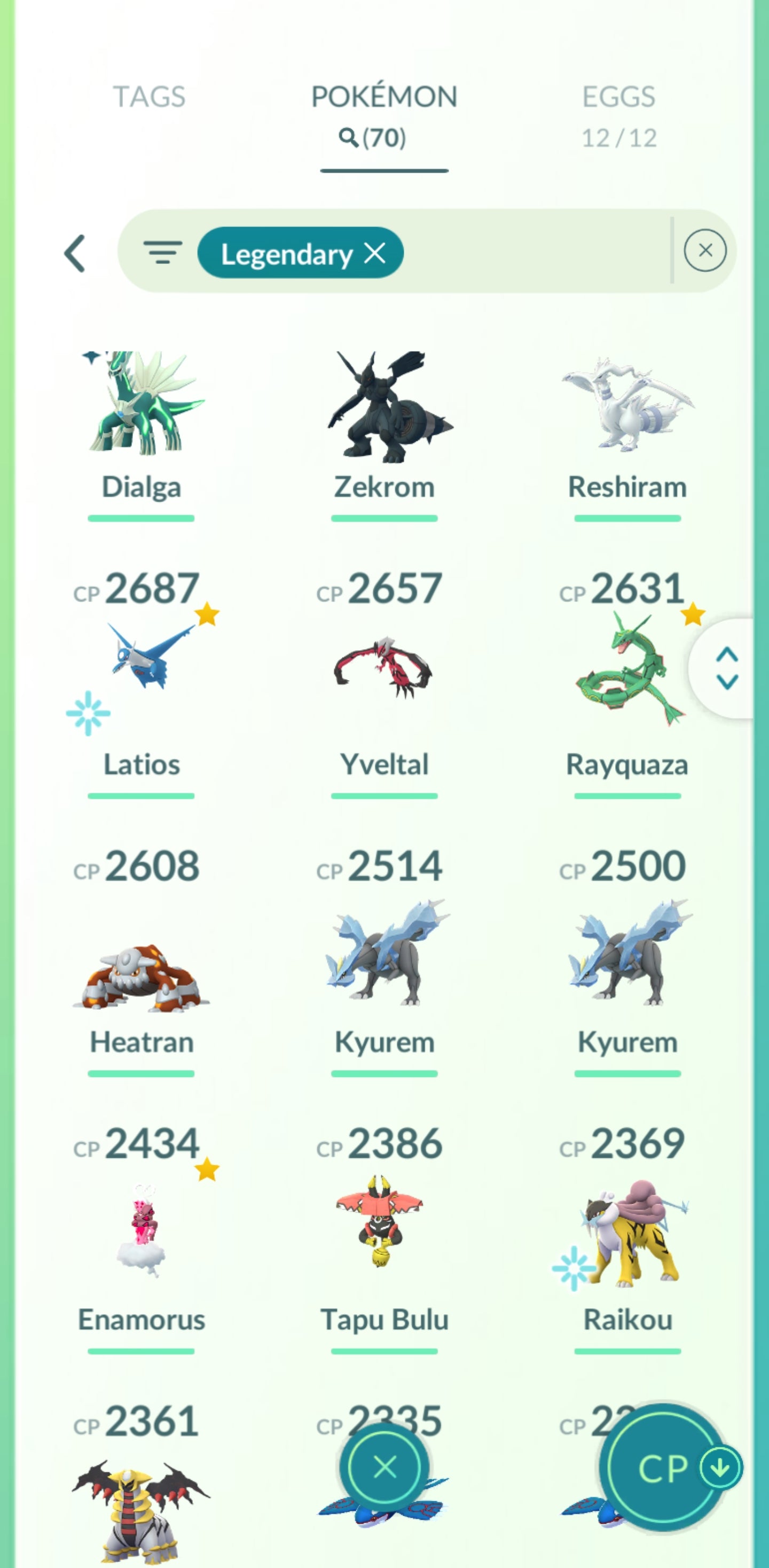Screen dimensions: 769x1568
Task: Open the search filter options icon
Action: [x=162, y=252]
